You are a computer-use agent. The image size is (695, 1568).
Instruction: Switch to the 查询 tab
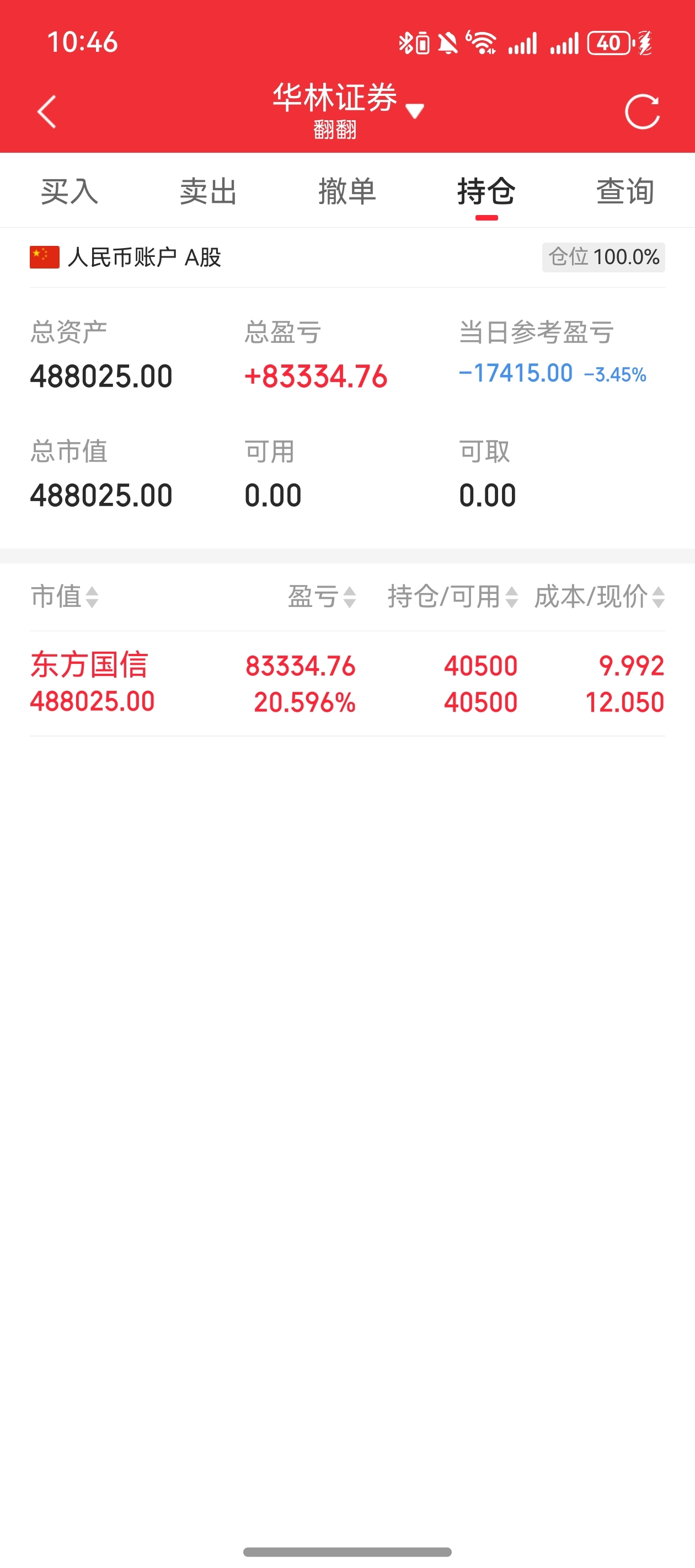pos(625,191)
